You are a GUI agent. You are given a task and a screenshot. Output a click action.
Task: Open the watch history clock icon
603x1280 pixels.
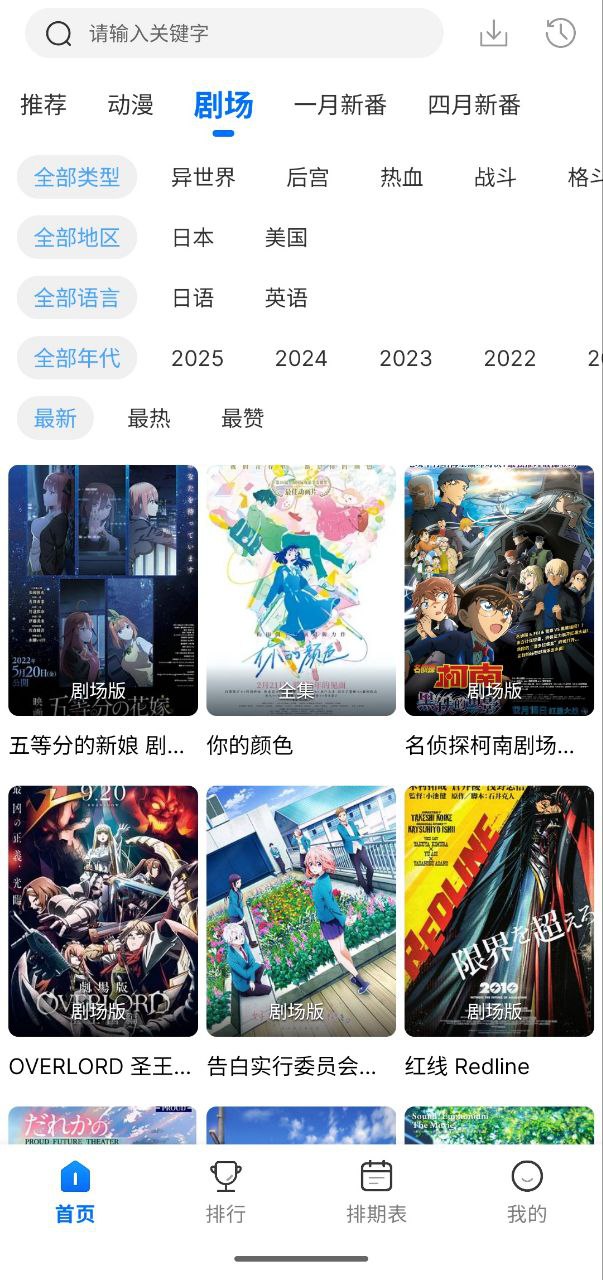coord(560,34)
